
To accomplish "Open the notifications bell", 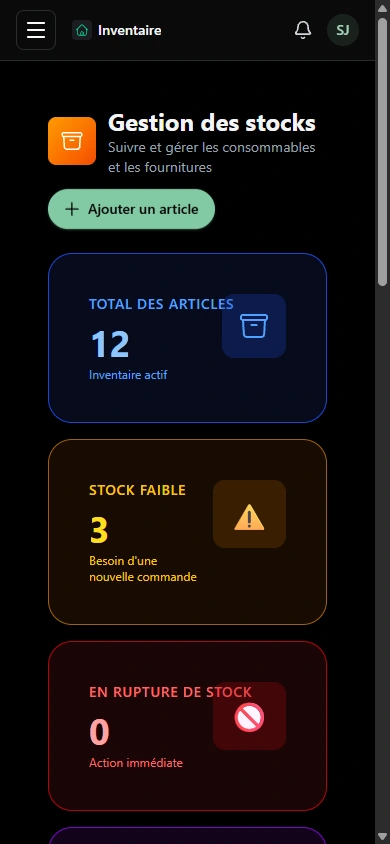I will 303,30.
